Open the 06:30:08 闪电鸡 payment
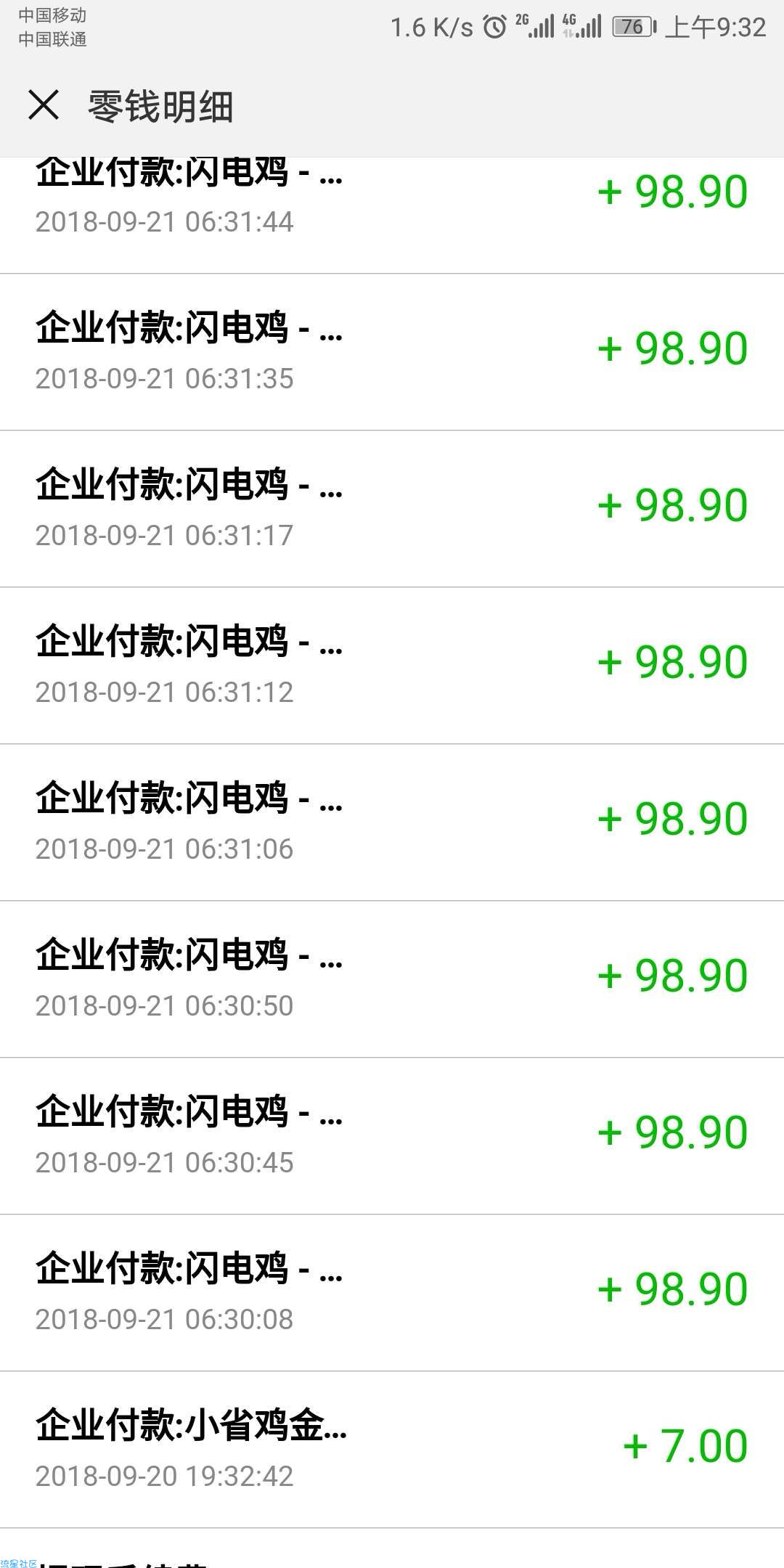 [x=392, y=1293]
